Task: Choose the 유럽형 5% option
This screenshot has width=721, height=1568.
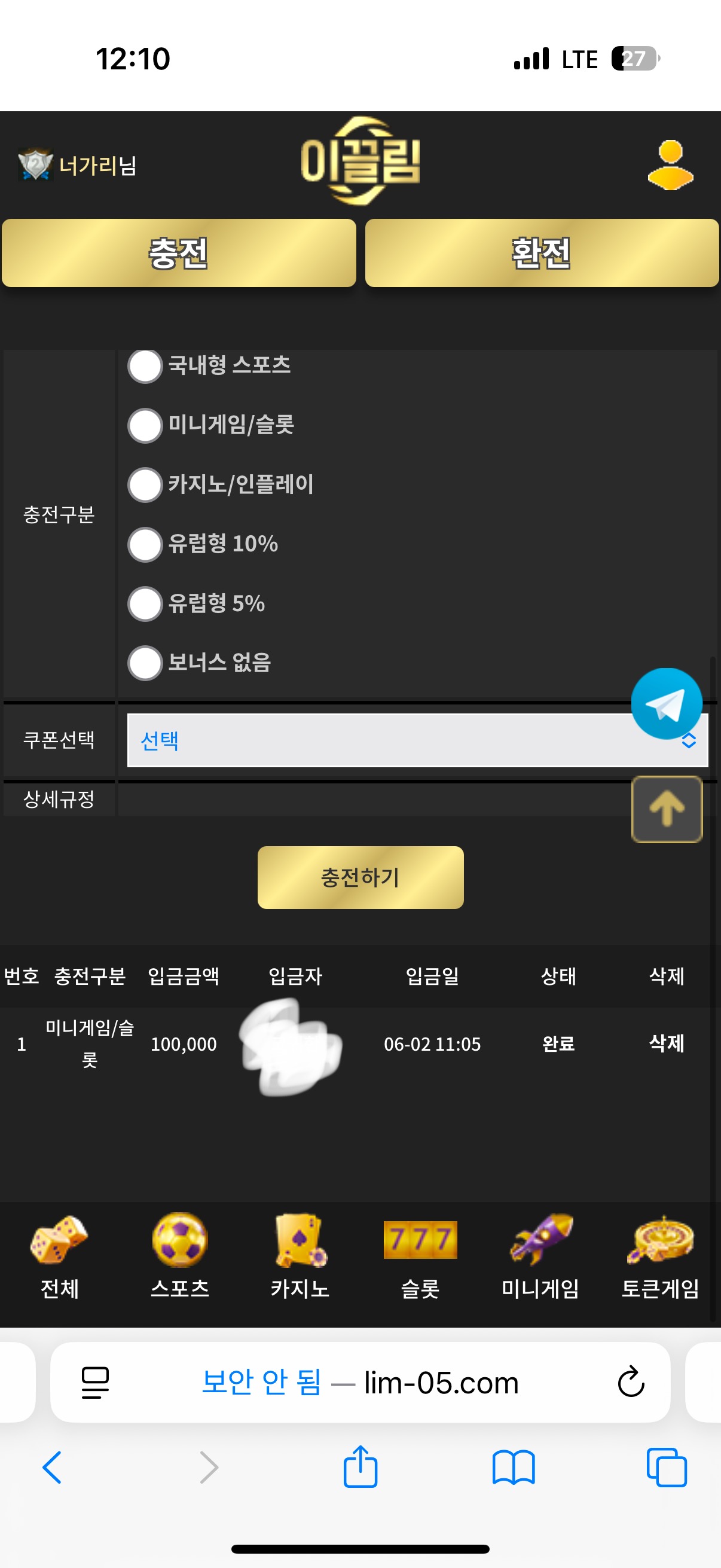Action: coord(145,604)
